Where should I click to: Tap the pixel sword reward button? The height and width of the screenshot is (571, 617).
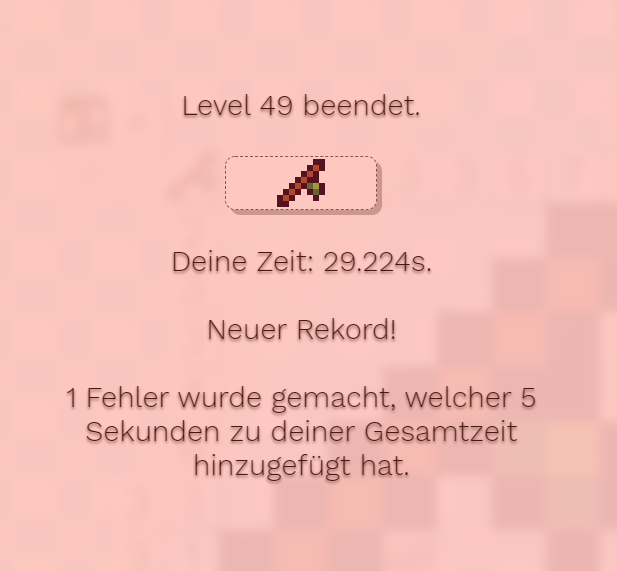pos(301,183)
